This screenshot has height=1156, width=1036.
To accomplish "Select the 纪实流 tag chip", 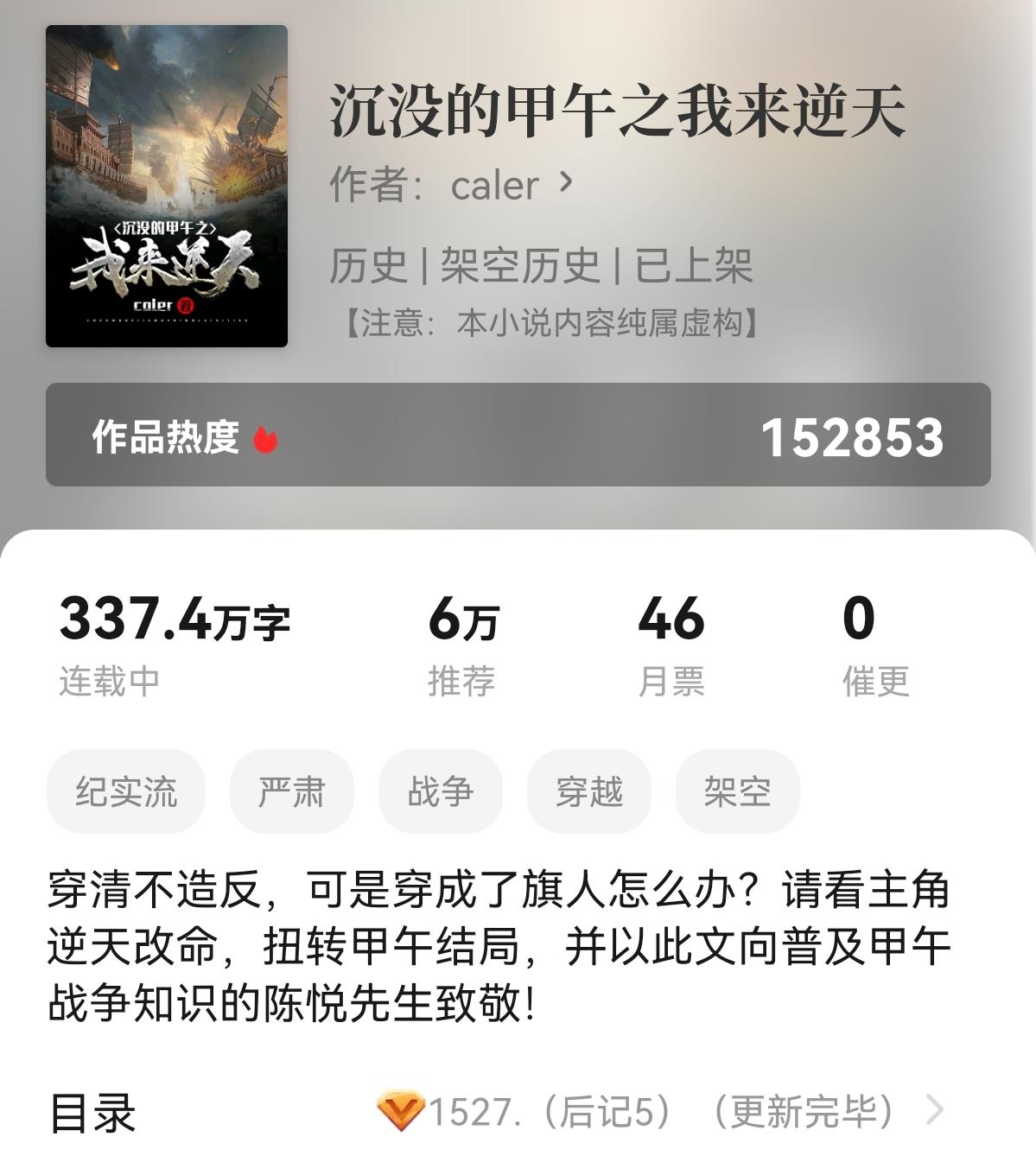I will (x=126, y=791).
